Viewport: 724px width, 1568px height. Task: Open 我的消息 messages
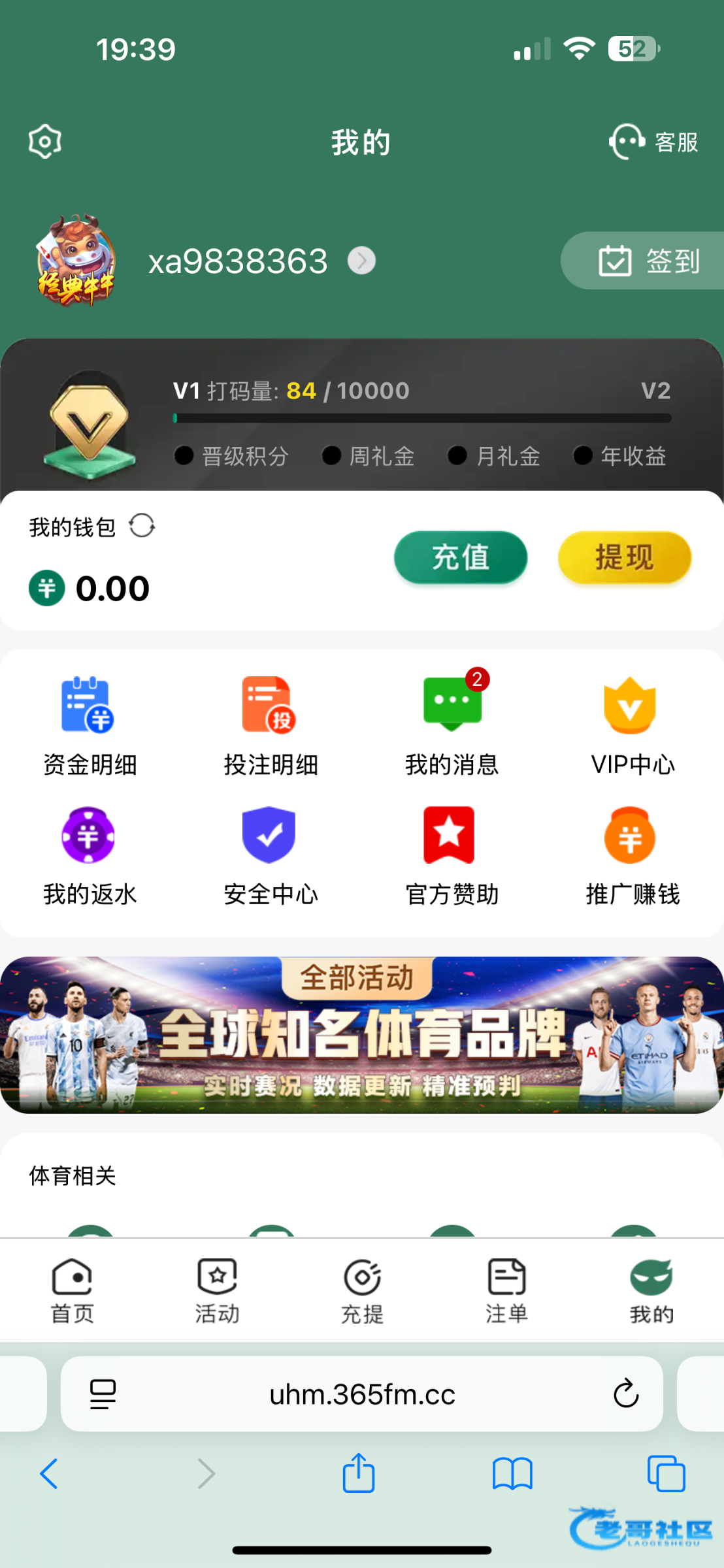click(452, 725)
